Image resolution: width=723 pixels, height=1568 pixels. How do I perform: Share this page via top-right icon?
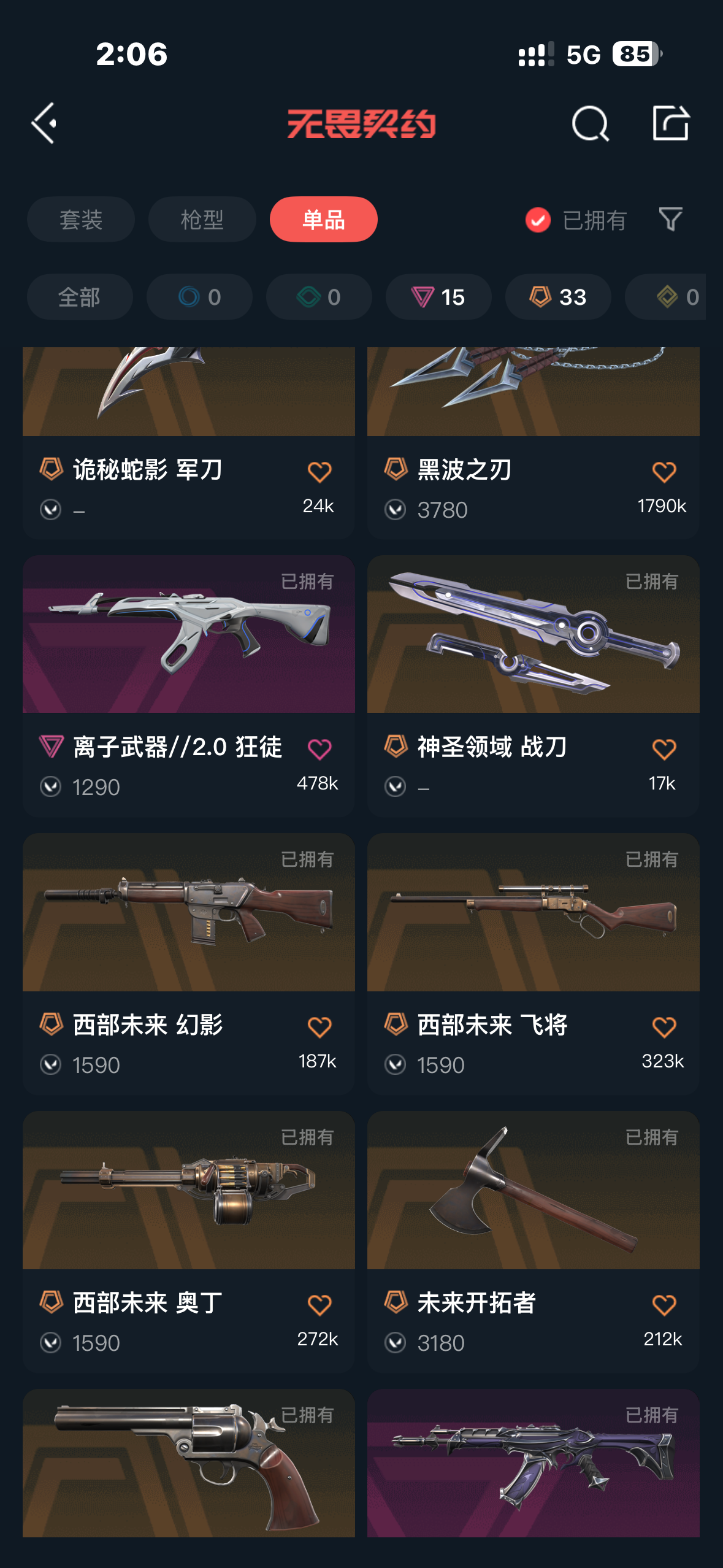point(670,123)
